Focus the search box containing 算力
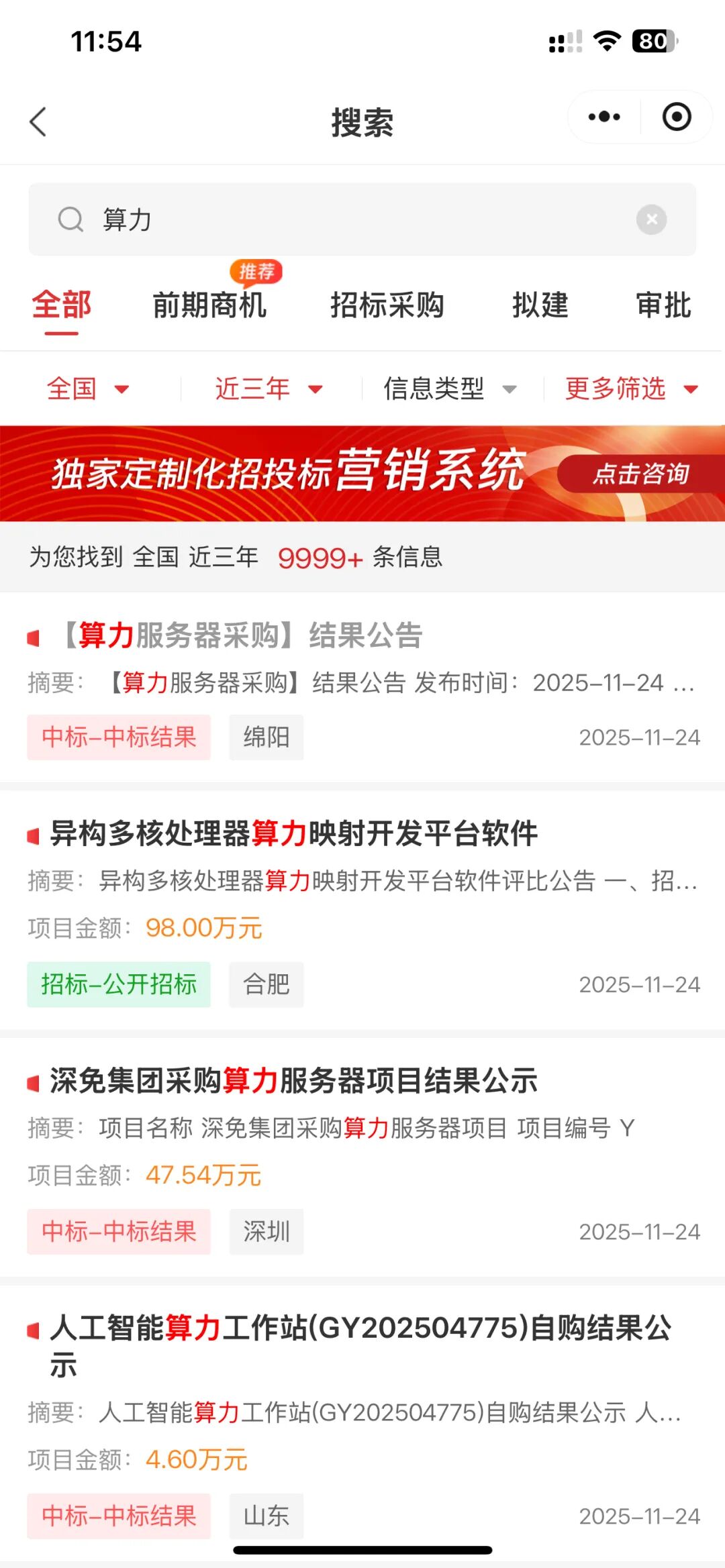The width and height of the screenshot is (725, 1568). click(362, 219)
